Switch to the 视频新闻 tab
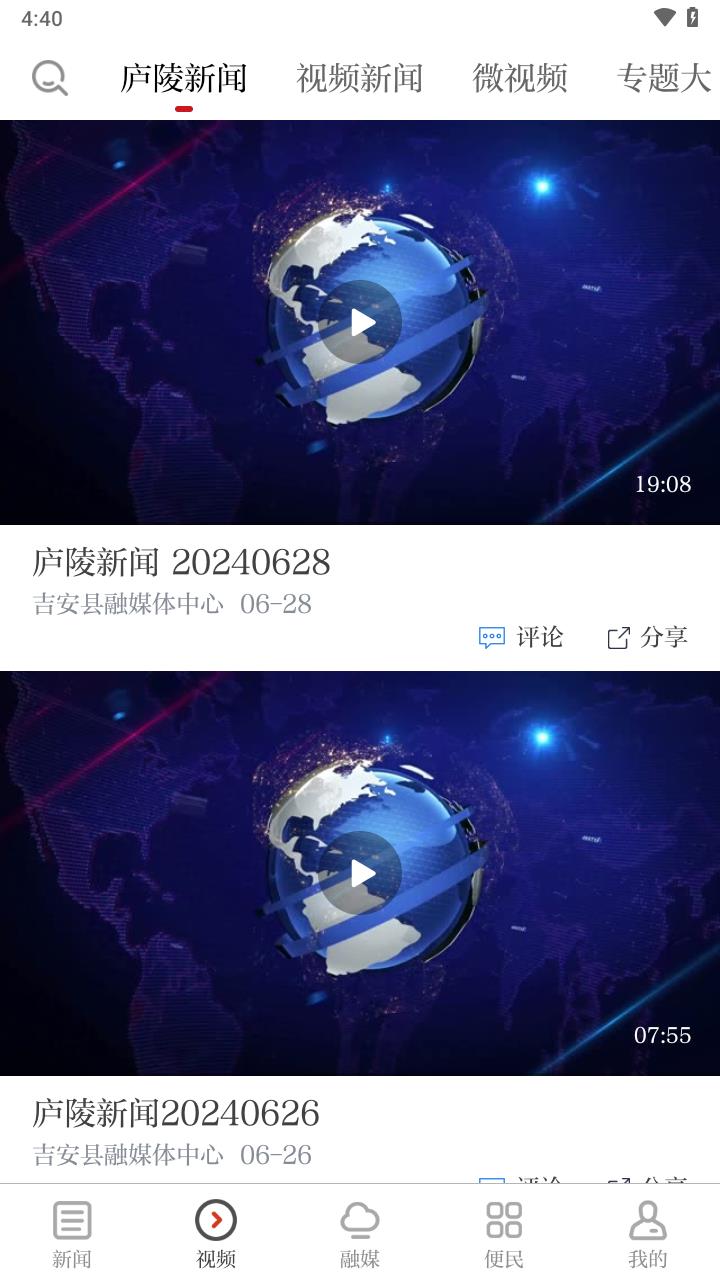This screenshot has height=1280, width=720. tap(359, 78)
